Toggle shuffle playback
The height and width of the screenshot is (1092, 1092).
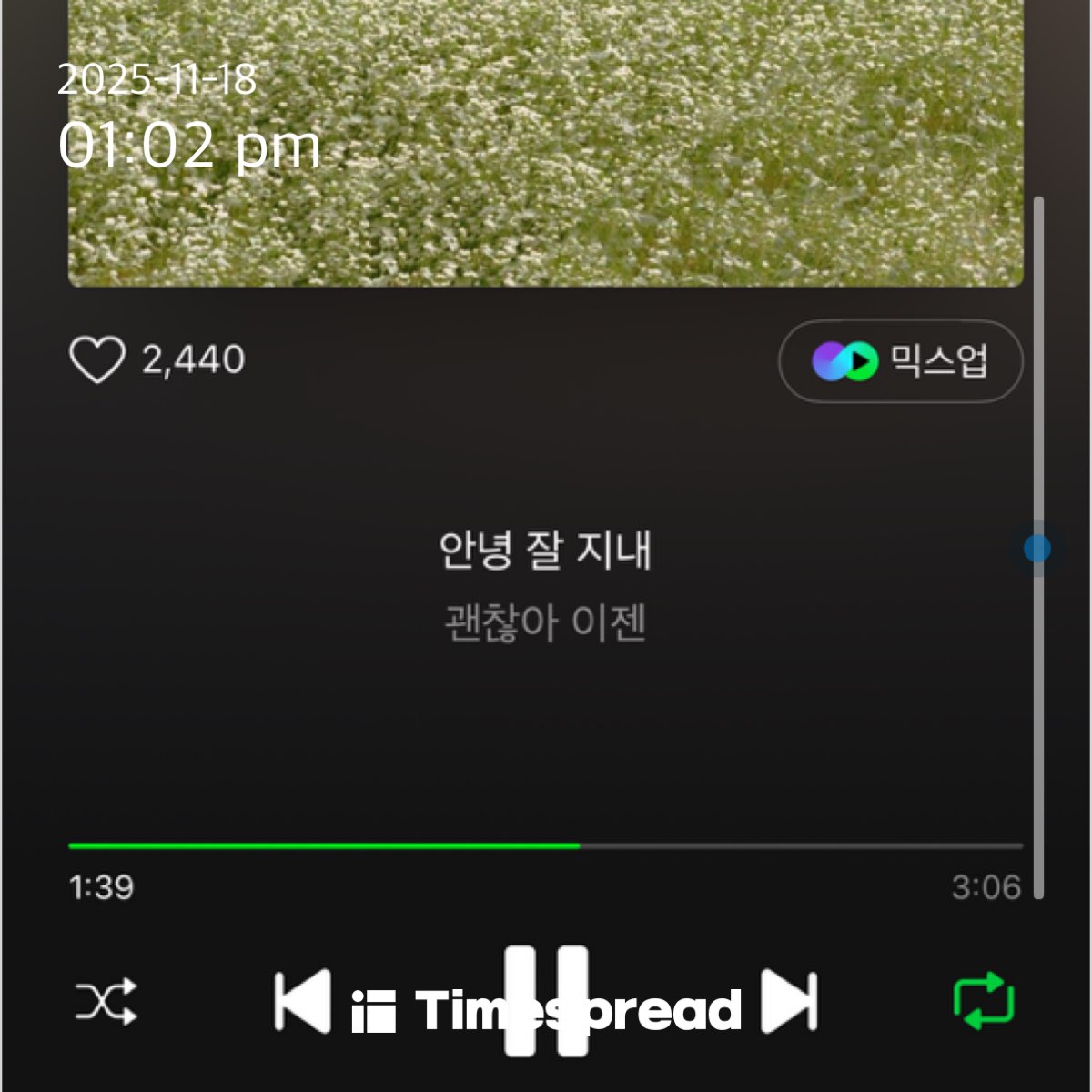coord(106,1002)
